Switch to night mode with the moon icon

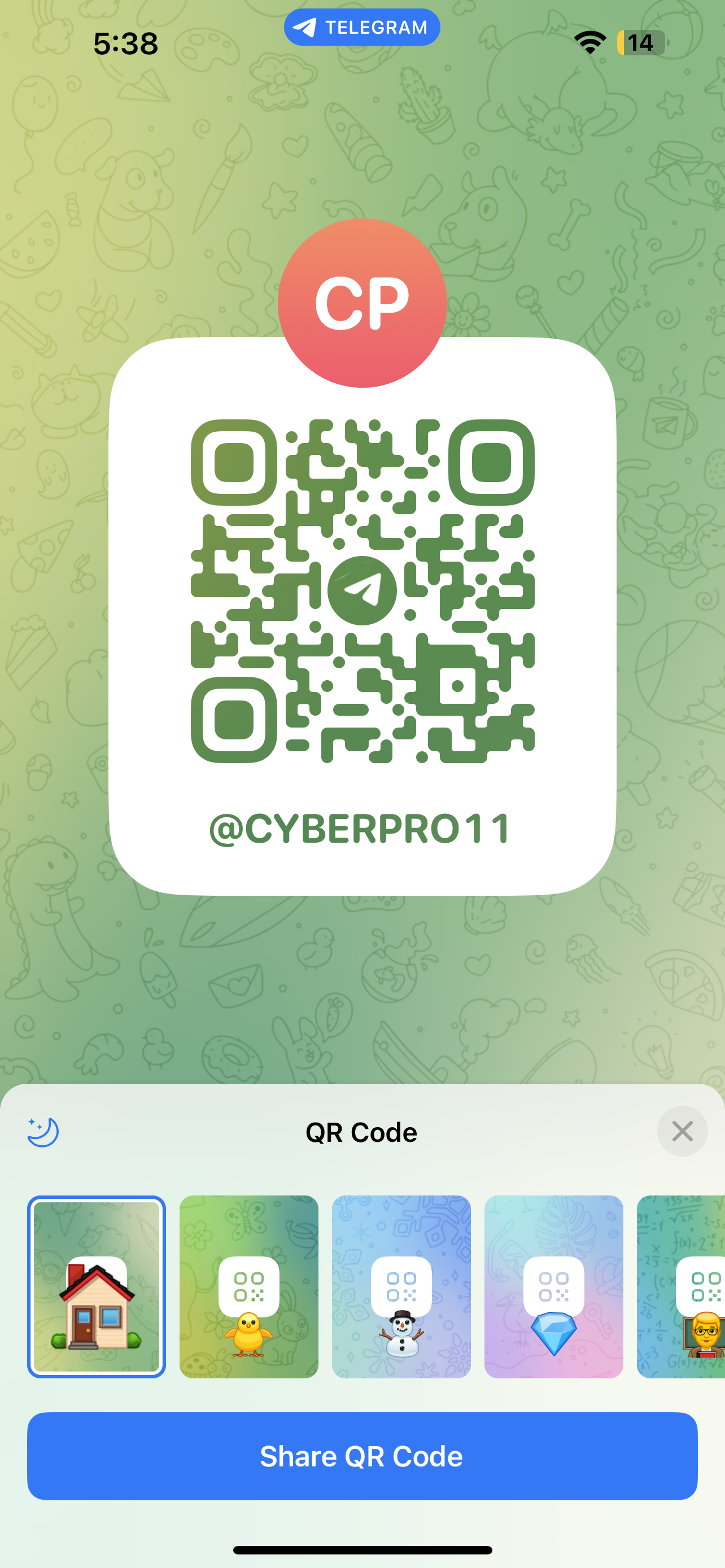(43, 1132)
